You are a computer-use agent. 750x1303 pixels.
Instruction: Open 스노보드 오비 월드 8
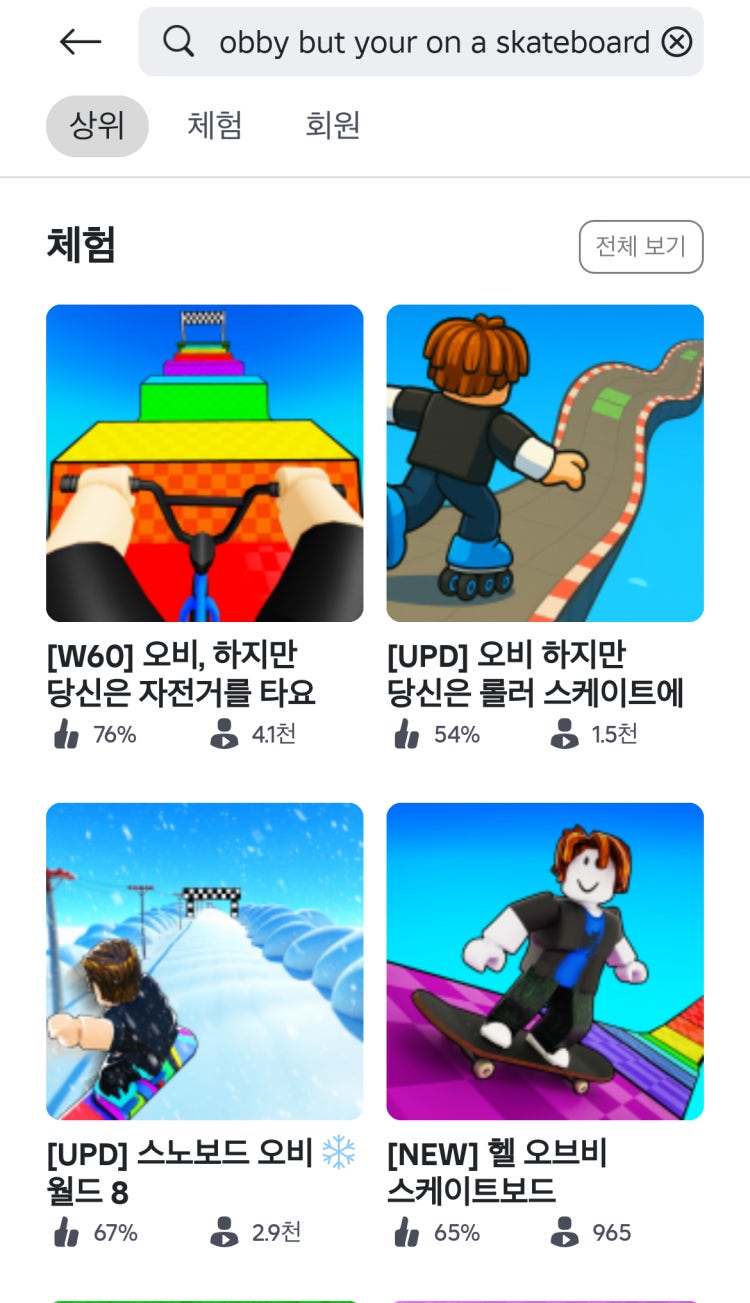click(x=204, y=961)
